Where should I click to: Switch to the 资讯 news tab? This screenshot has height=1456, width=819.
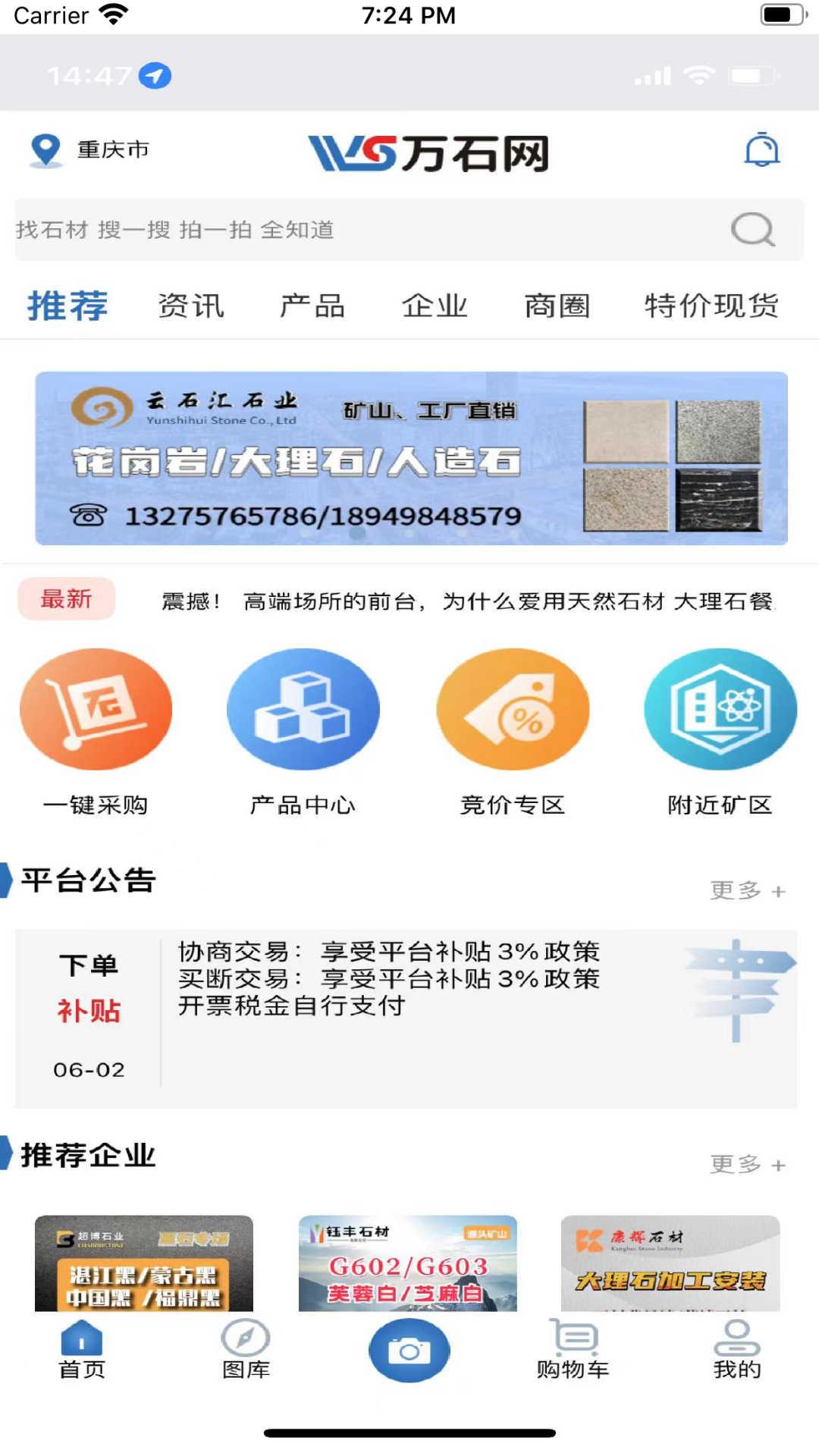[x=190, y=306]
